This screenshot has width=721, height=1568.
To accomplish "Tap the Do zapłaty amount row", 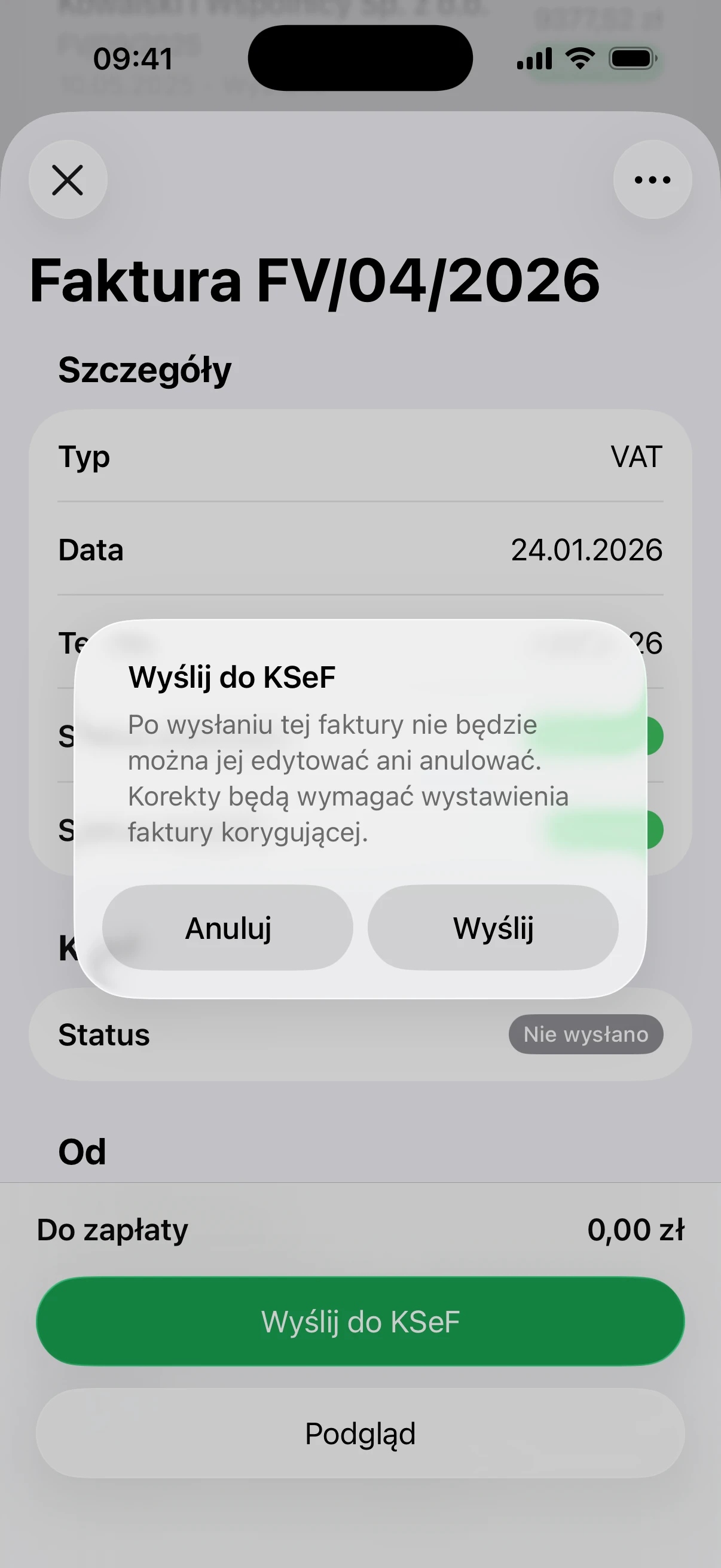I will 360,1229.
